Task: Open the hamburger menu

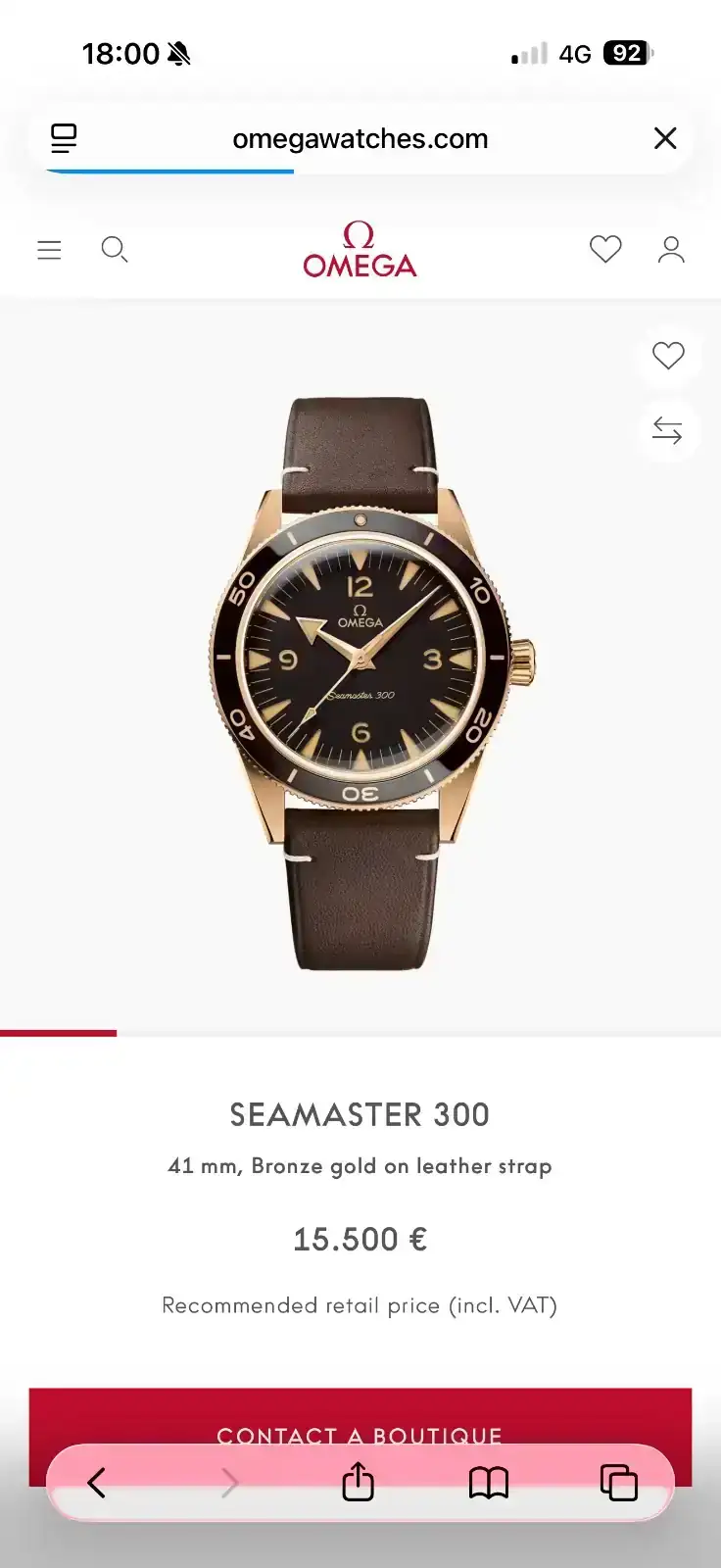Action: 49,250
